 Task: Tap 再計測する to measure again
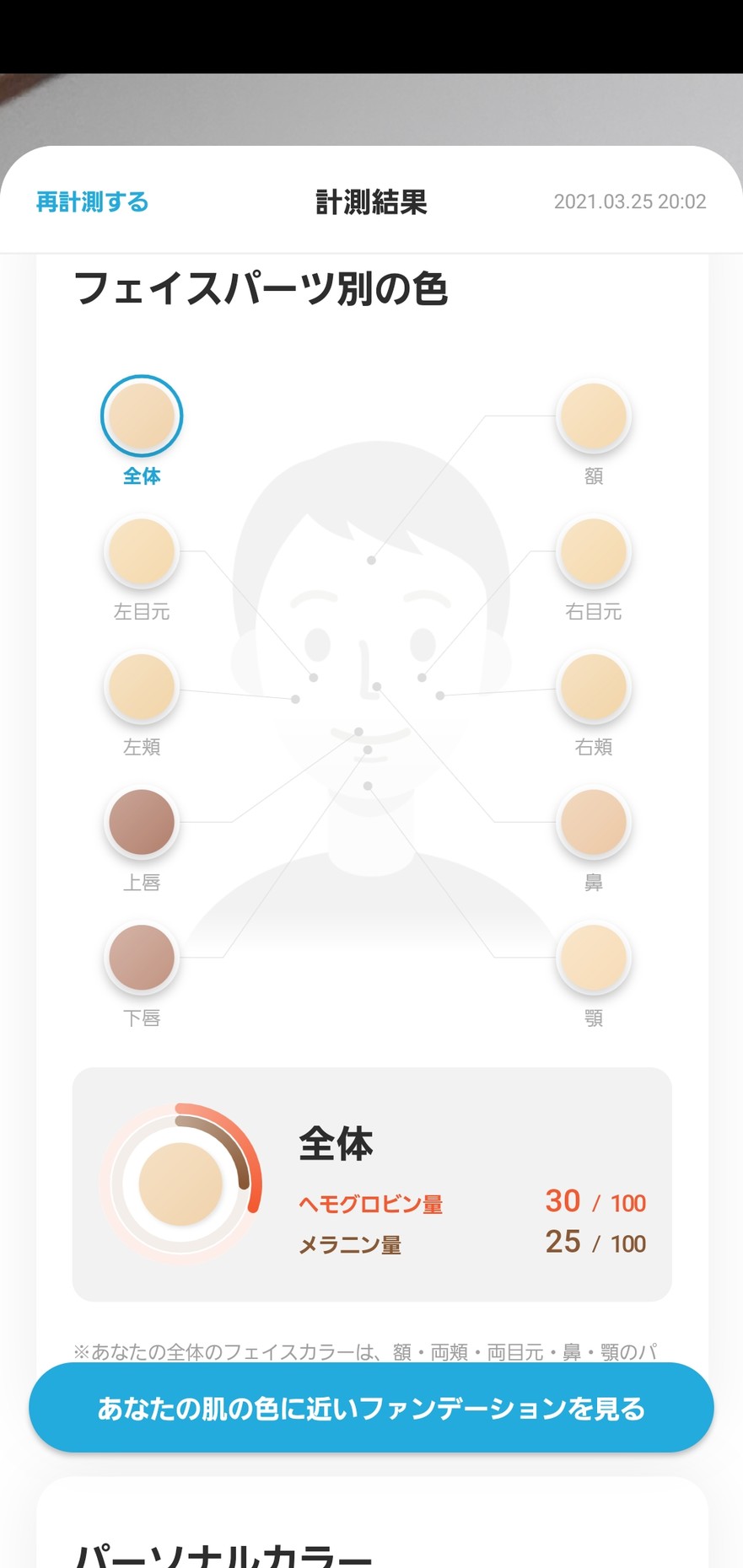(x=92, y=202)
